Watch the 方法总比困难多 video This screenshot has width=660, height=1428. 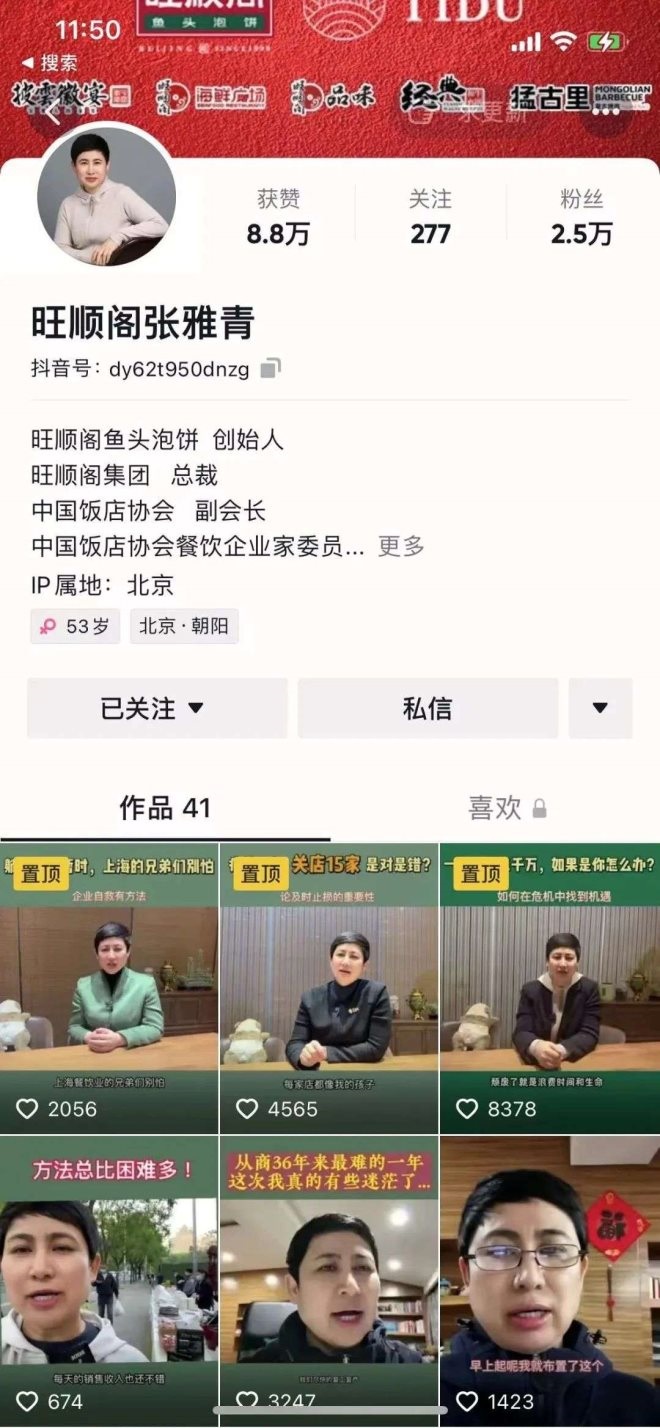(109, 1280)
